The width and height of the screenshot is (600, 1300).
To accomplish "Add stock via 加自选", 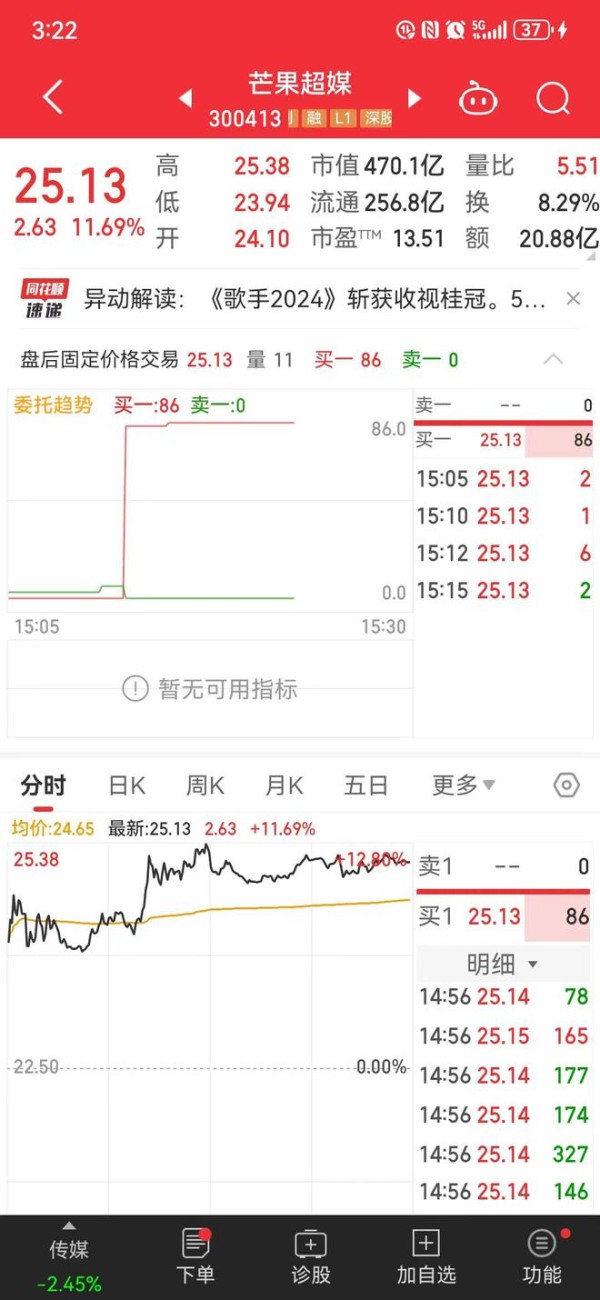I will (426, 1258).
